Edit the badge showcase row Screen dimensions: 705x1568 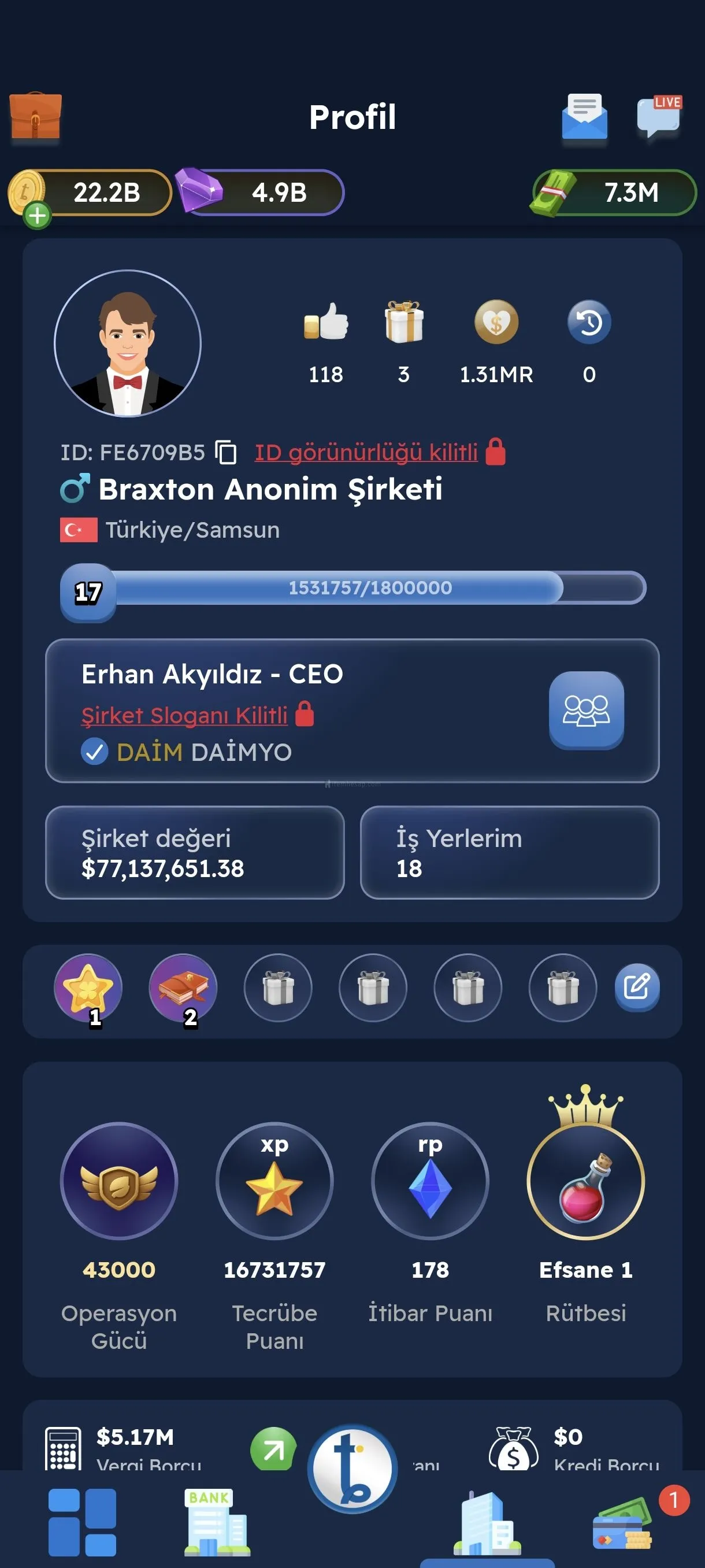(x=636, y=987)
